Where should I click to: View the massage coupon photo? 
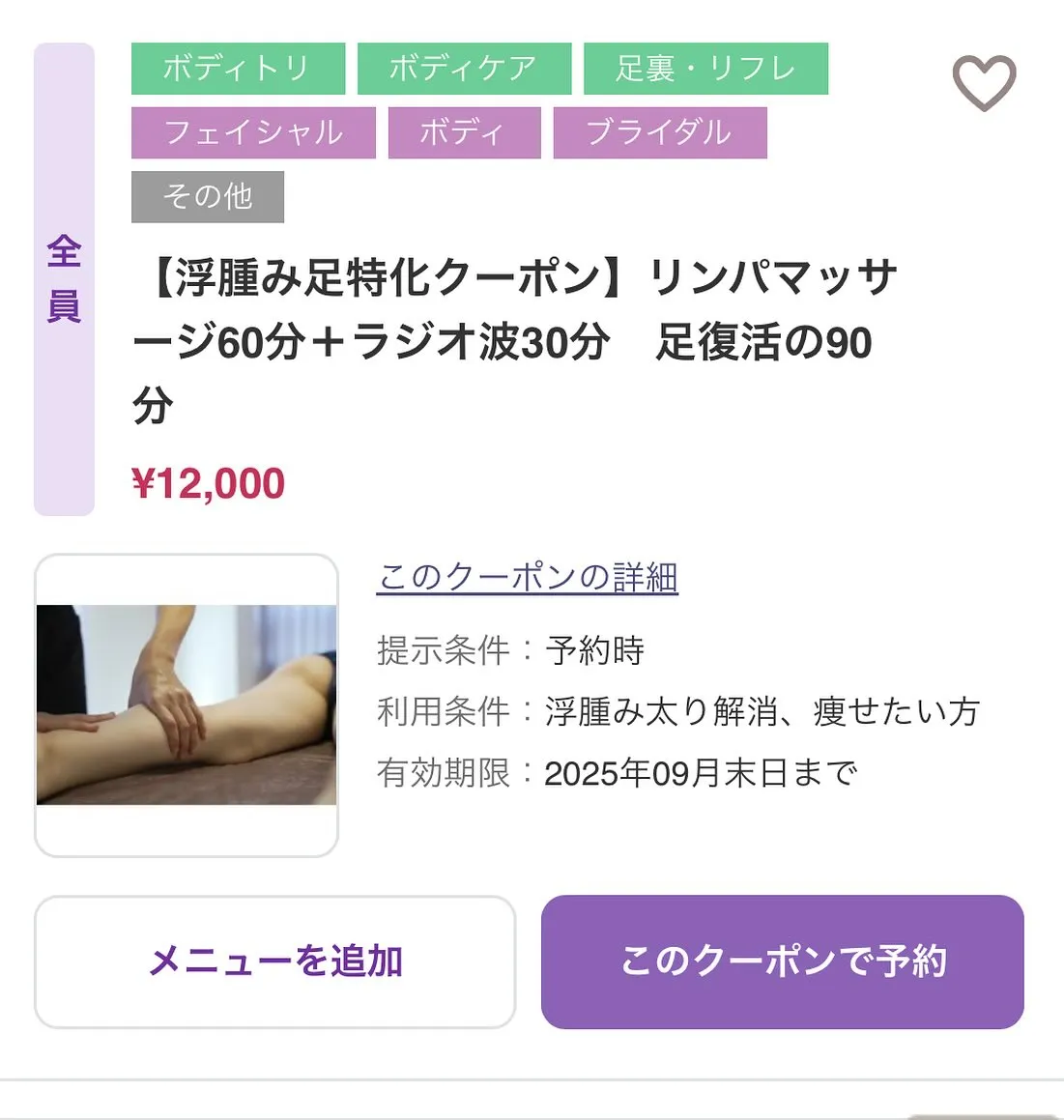click(x=187, y=704)
